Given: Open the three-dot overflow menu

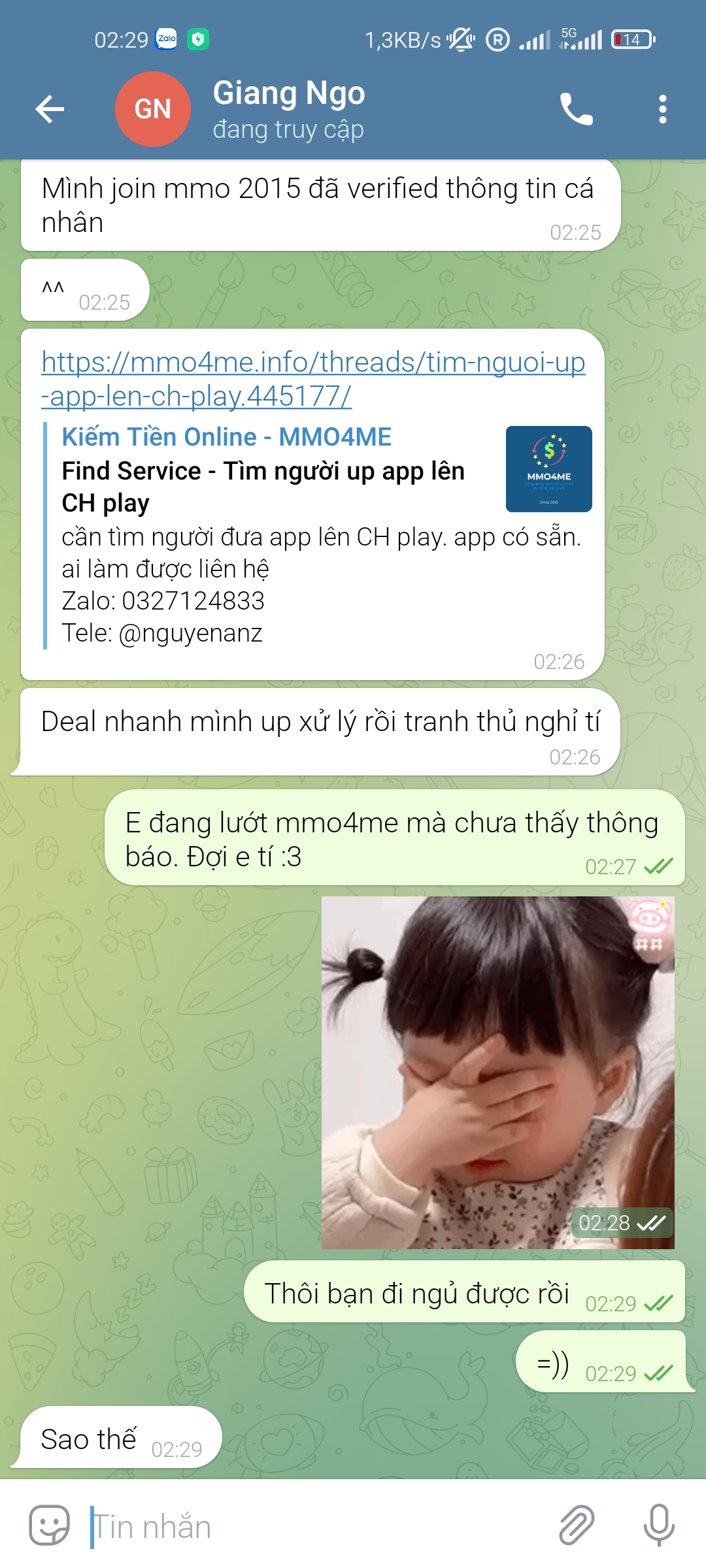Looking at the screenshot, I should click(662, 109).
